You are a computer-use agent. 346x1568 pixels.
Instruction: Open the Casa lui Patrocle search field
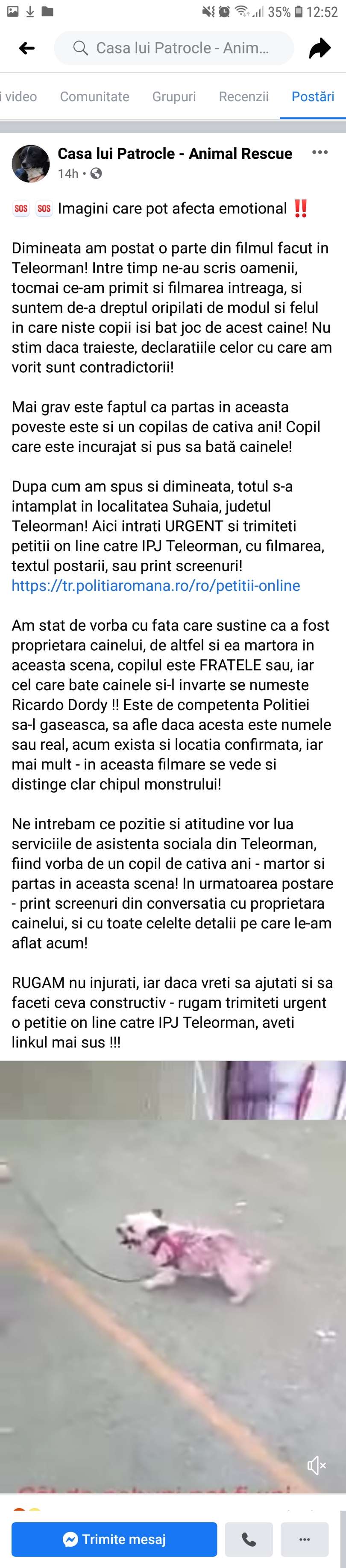173,48
